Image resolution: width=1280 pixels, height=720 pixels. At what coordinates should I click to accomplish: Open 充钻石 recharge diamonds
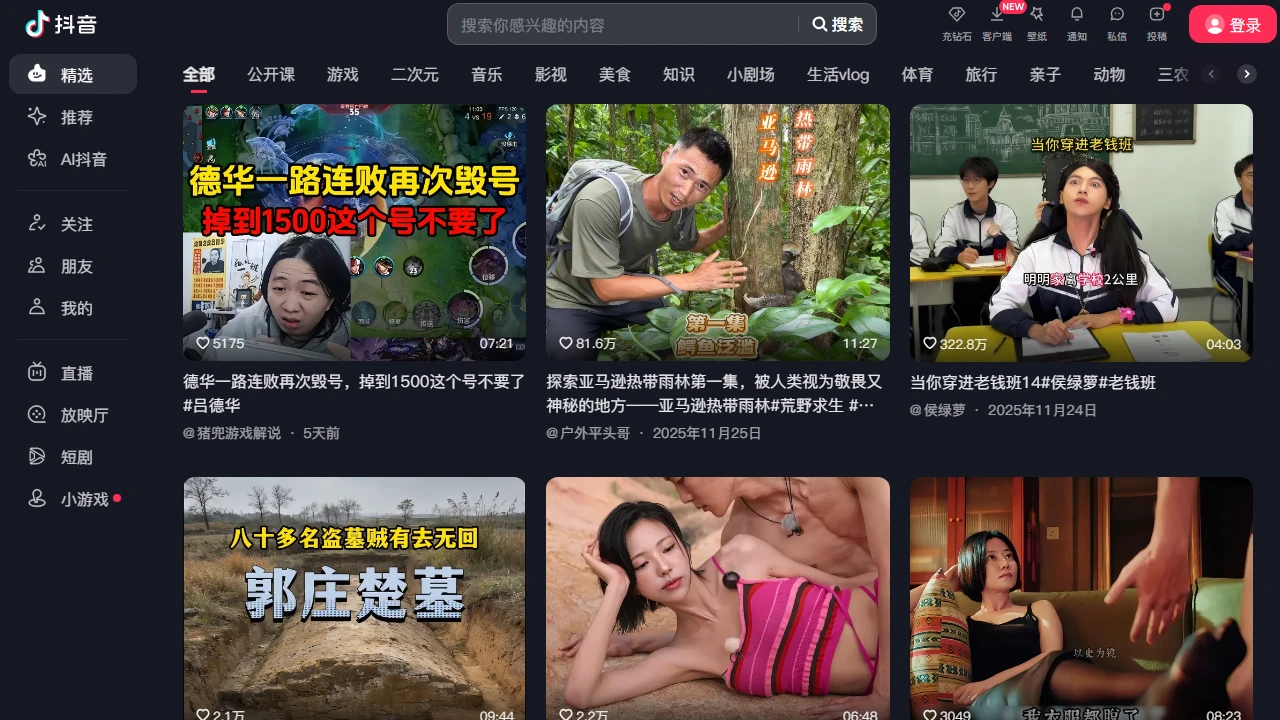pyautogui.click(x=957, y=22)
